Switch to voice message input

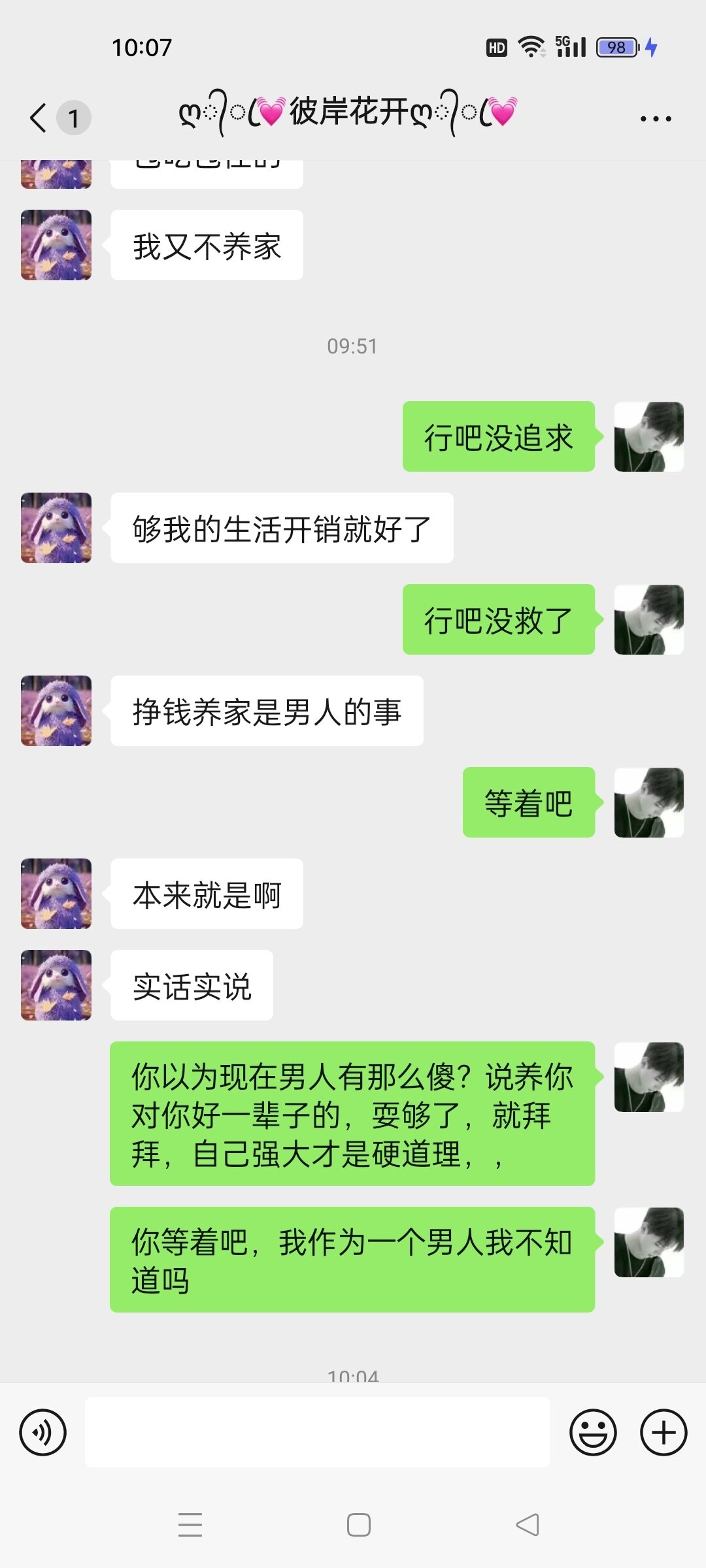43,1433
